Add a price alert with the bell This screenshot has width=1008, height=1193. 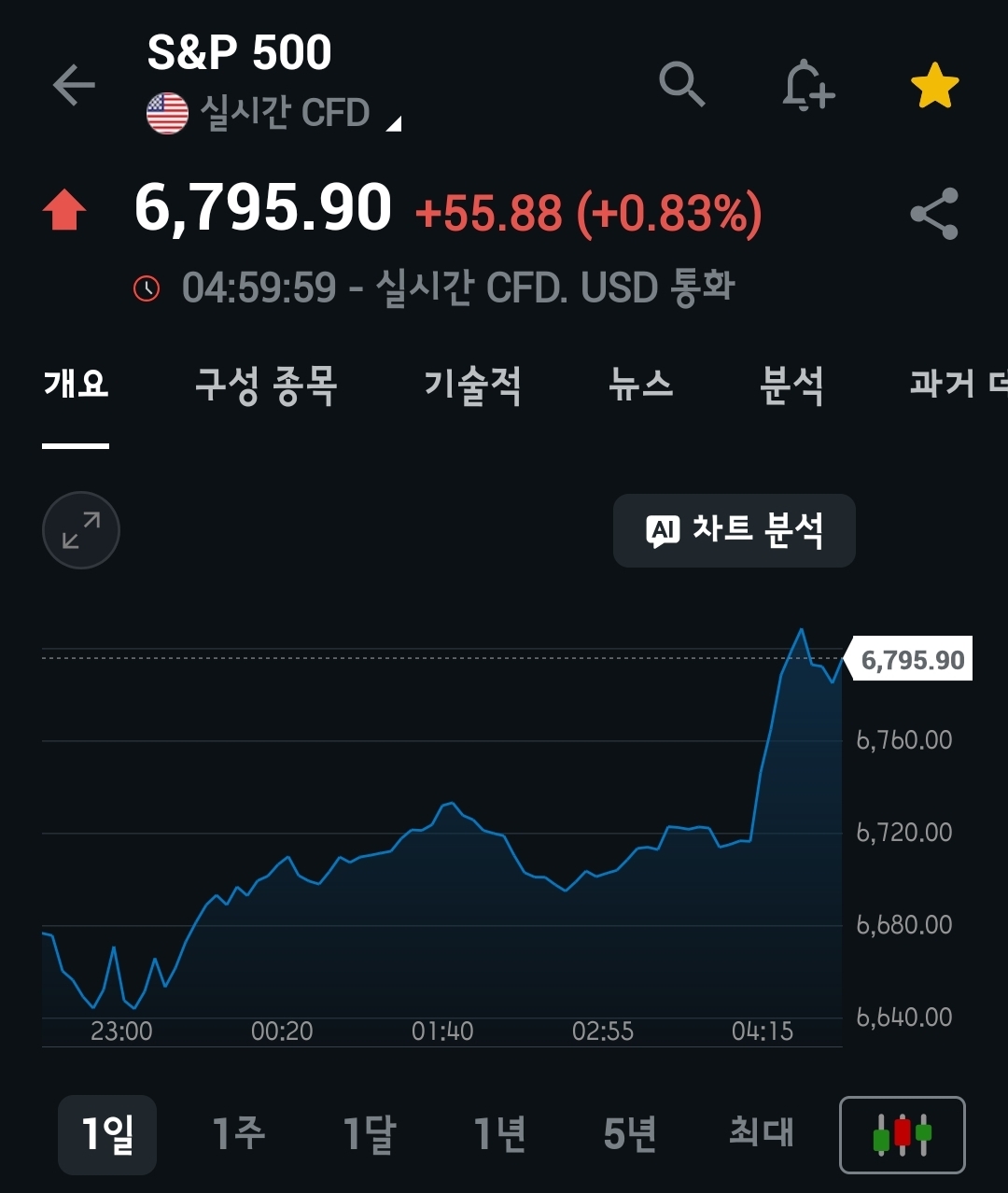(807, 87)
